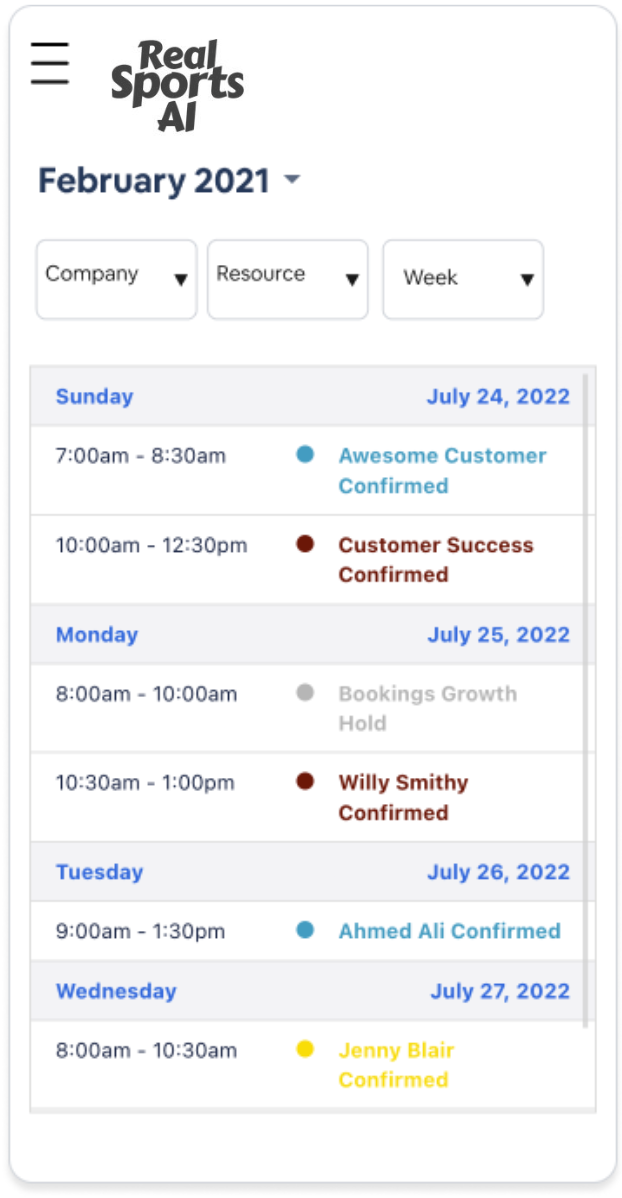This screenshot has height=1198, width=622.
Task: Expand the February 2021 month picker
Action: pyautogui.click(x=169, y=181)
